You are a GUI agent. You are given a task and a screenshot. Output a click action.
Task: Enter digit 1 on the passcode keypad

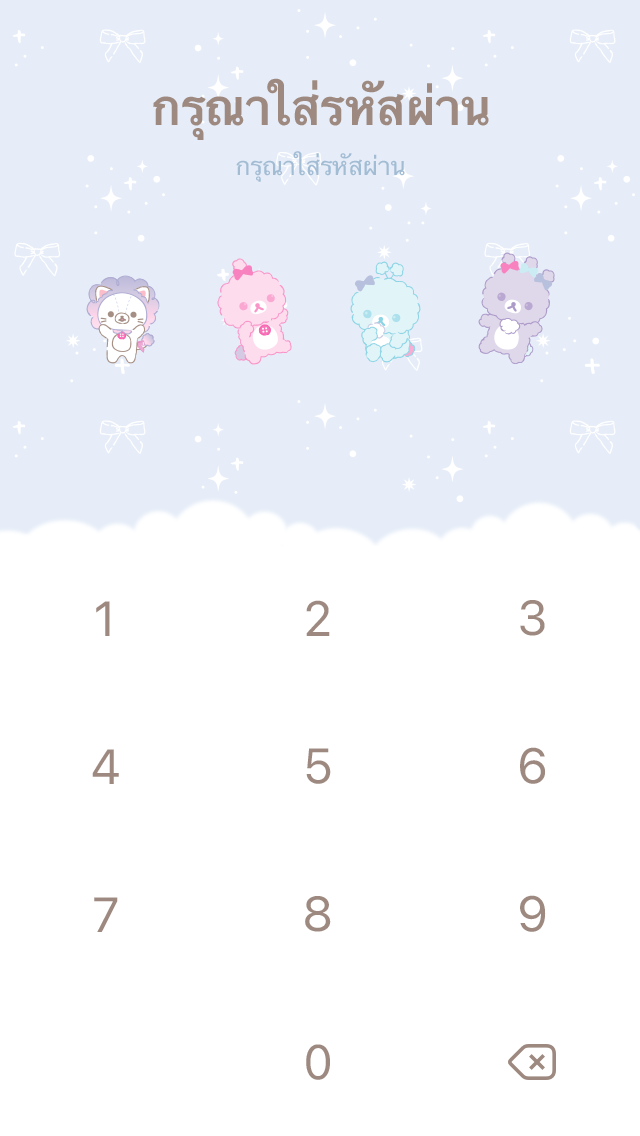point(105,619)
